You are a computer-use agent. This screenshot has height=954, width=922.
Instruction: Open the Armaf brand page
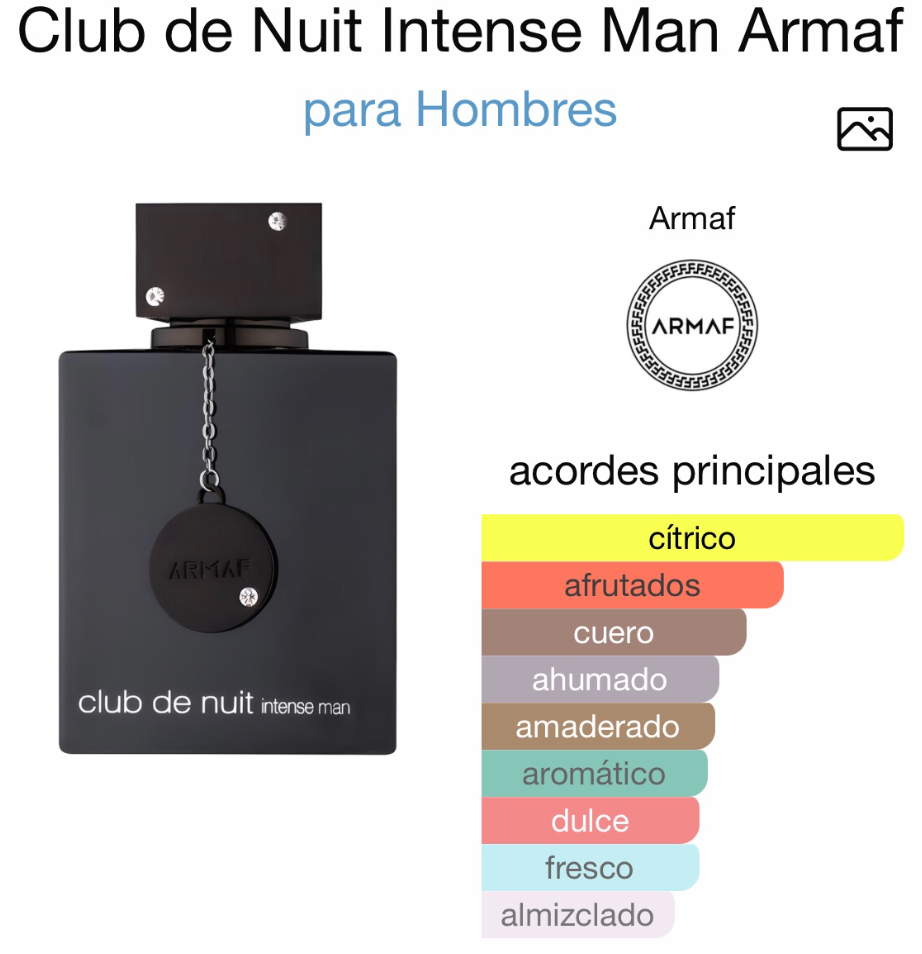(x=691, y=326)
